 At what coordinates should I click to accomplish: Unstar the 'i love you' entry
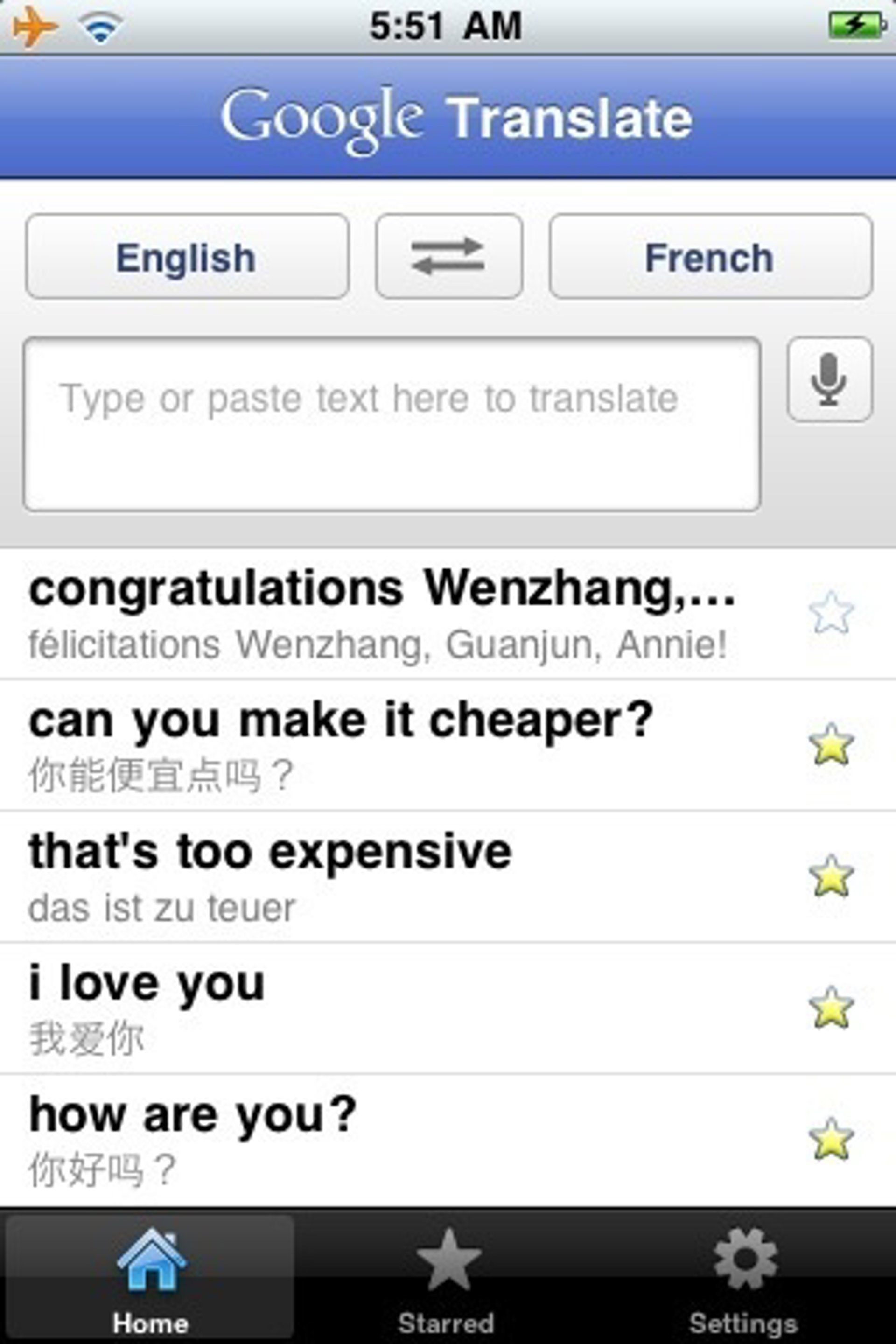(x=830, y=1008)
